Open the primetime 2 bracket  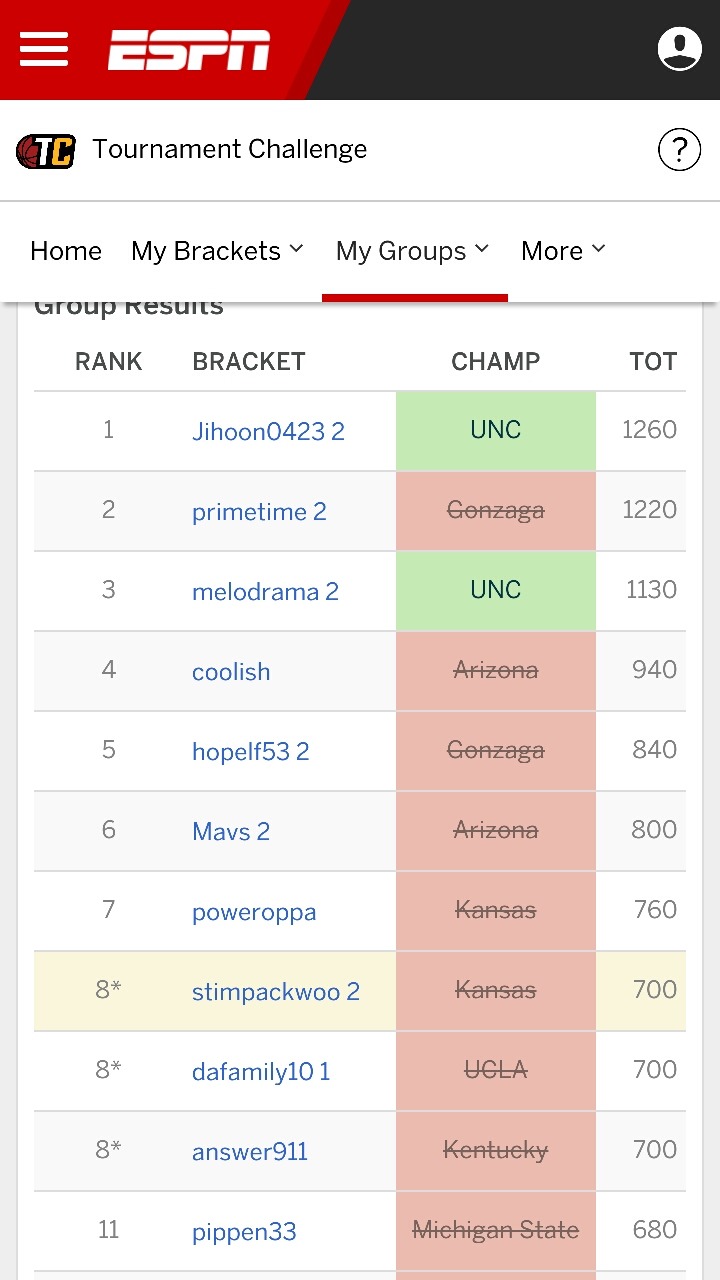(x=259, y=511)
